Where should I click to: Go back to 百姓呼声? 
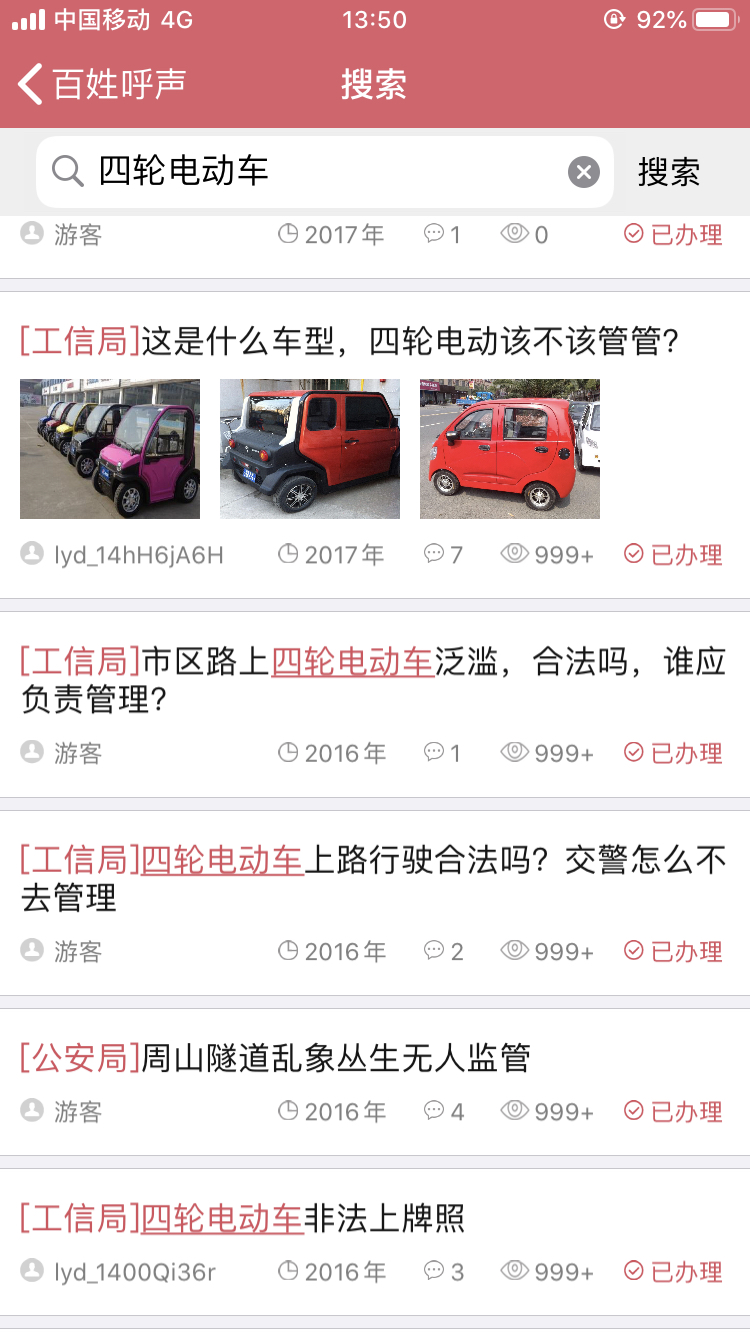(x=103, y=84)
